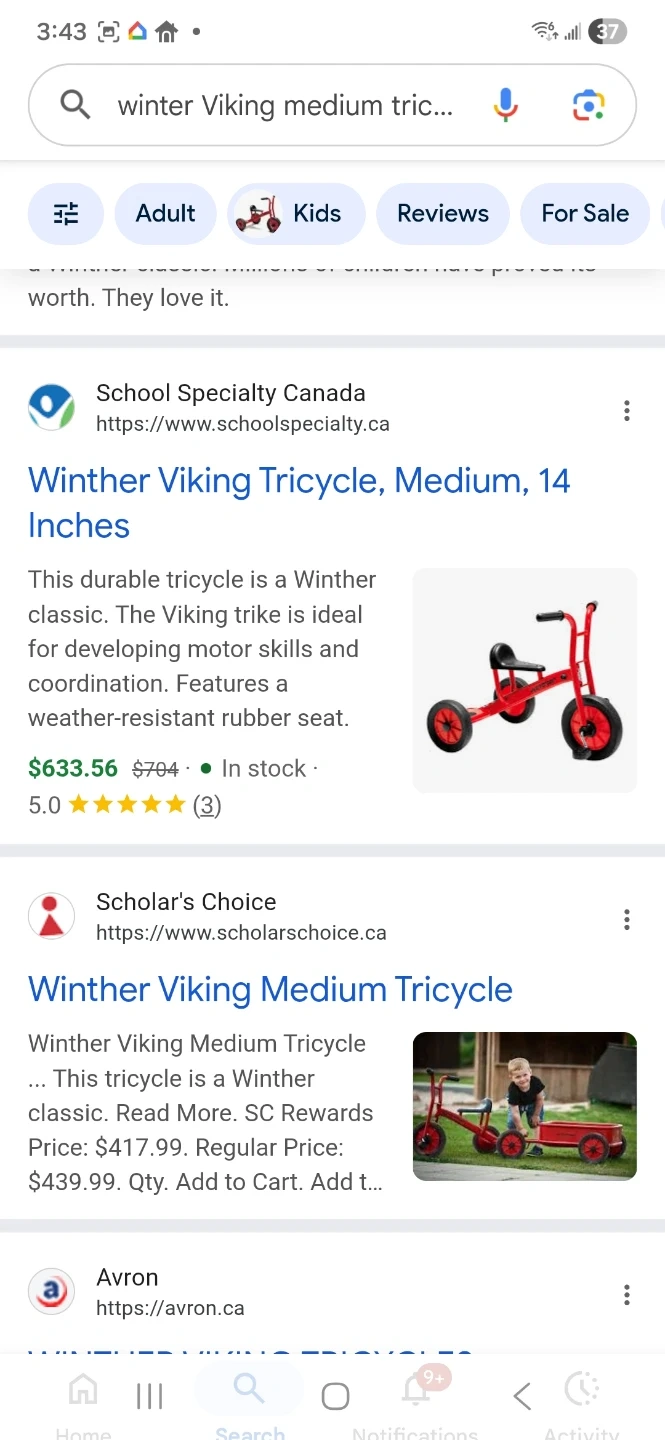Apply the For Sale chip

click(585, 213)
